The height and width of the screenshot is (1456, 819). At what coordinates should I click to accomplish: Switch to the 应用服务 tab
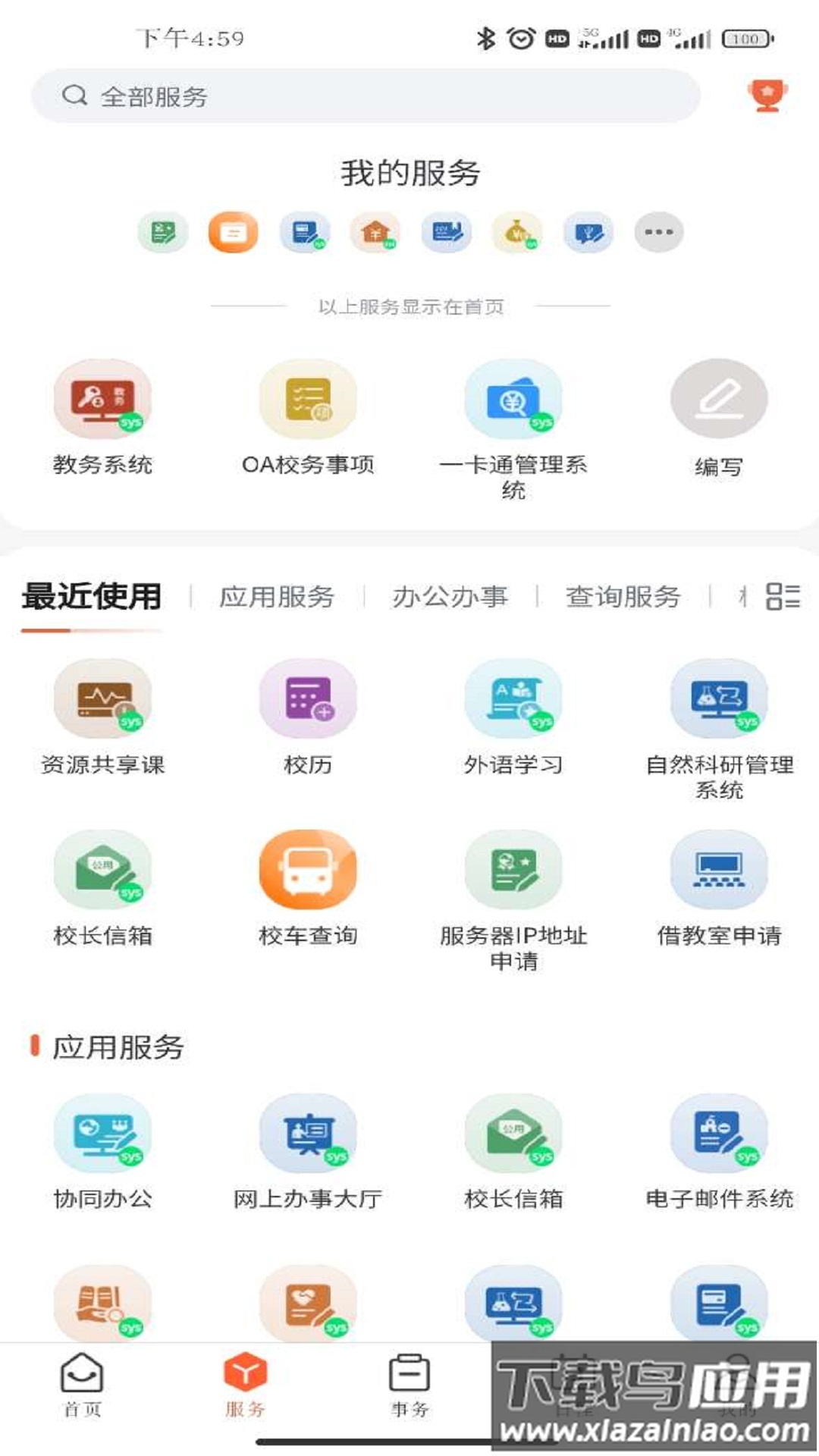tap(278, 598)
